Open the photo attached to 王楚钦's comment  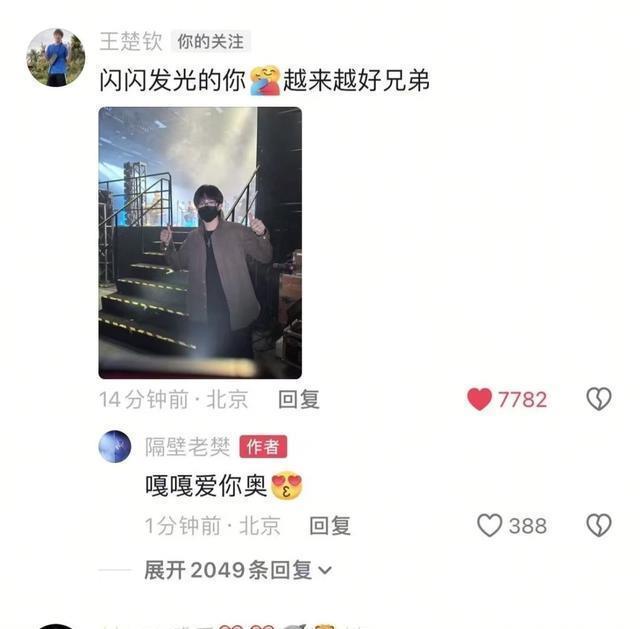click(199, 242)
